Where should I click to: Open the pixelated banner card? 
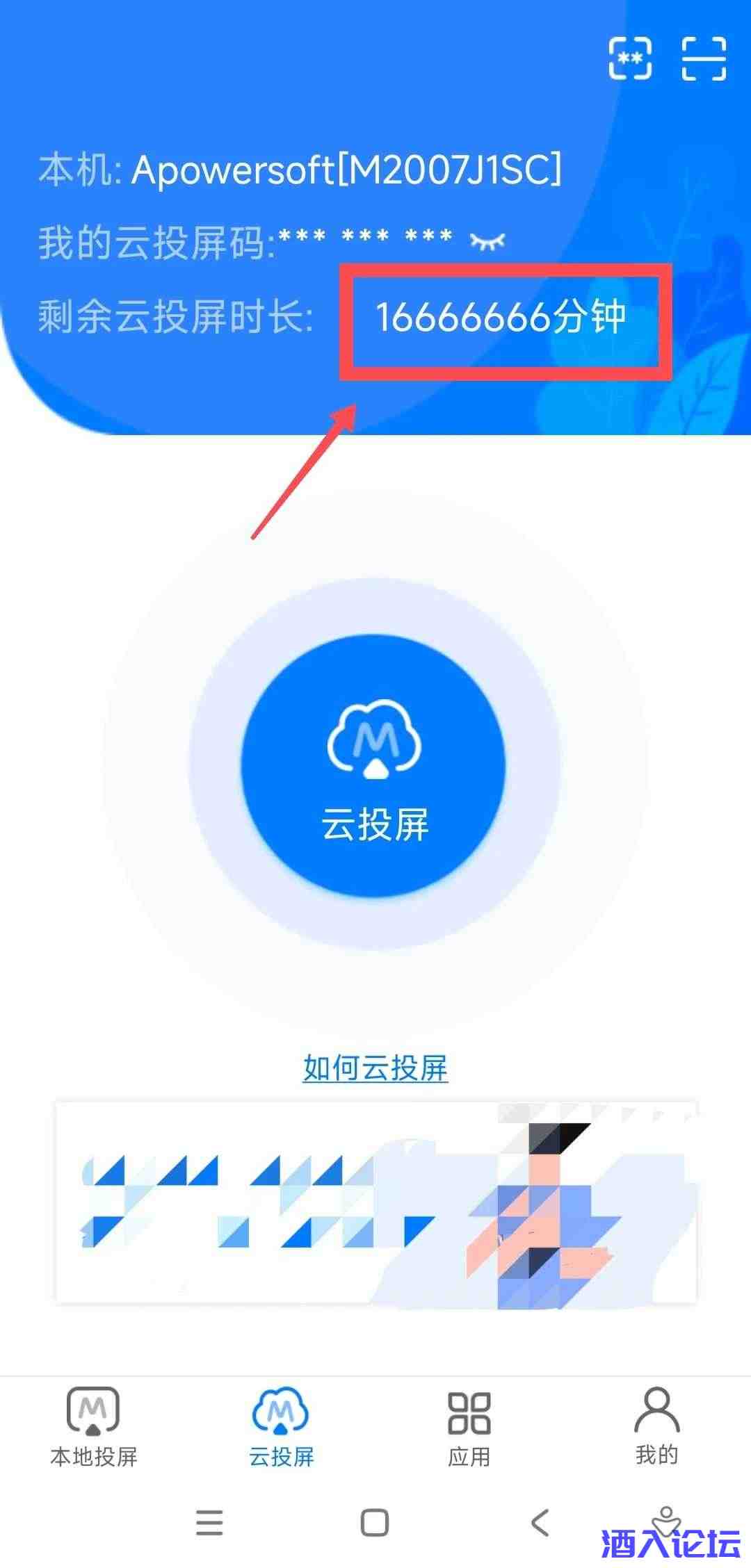pyautogui.click(x=375, y=1202)
